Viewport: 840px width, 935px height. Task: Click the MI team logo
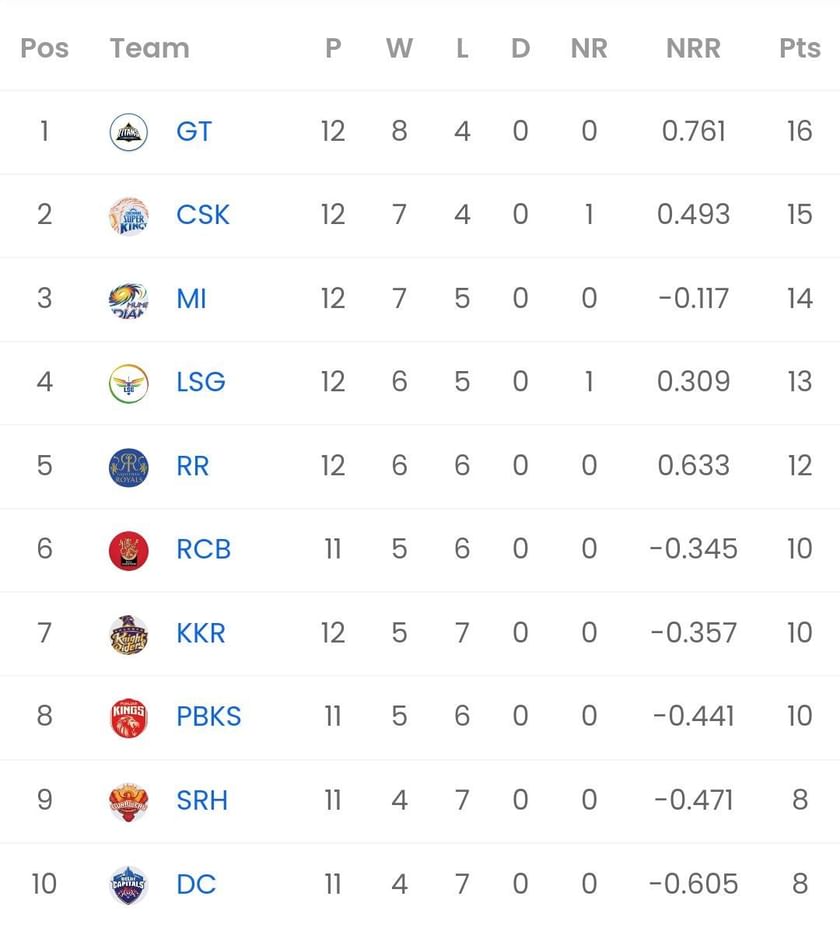click(127, 298)
